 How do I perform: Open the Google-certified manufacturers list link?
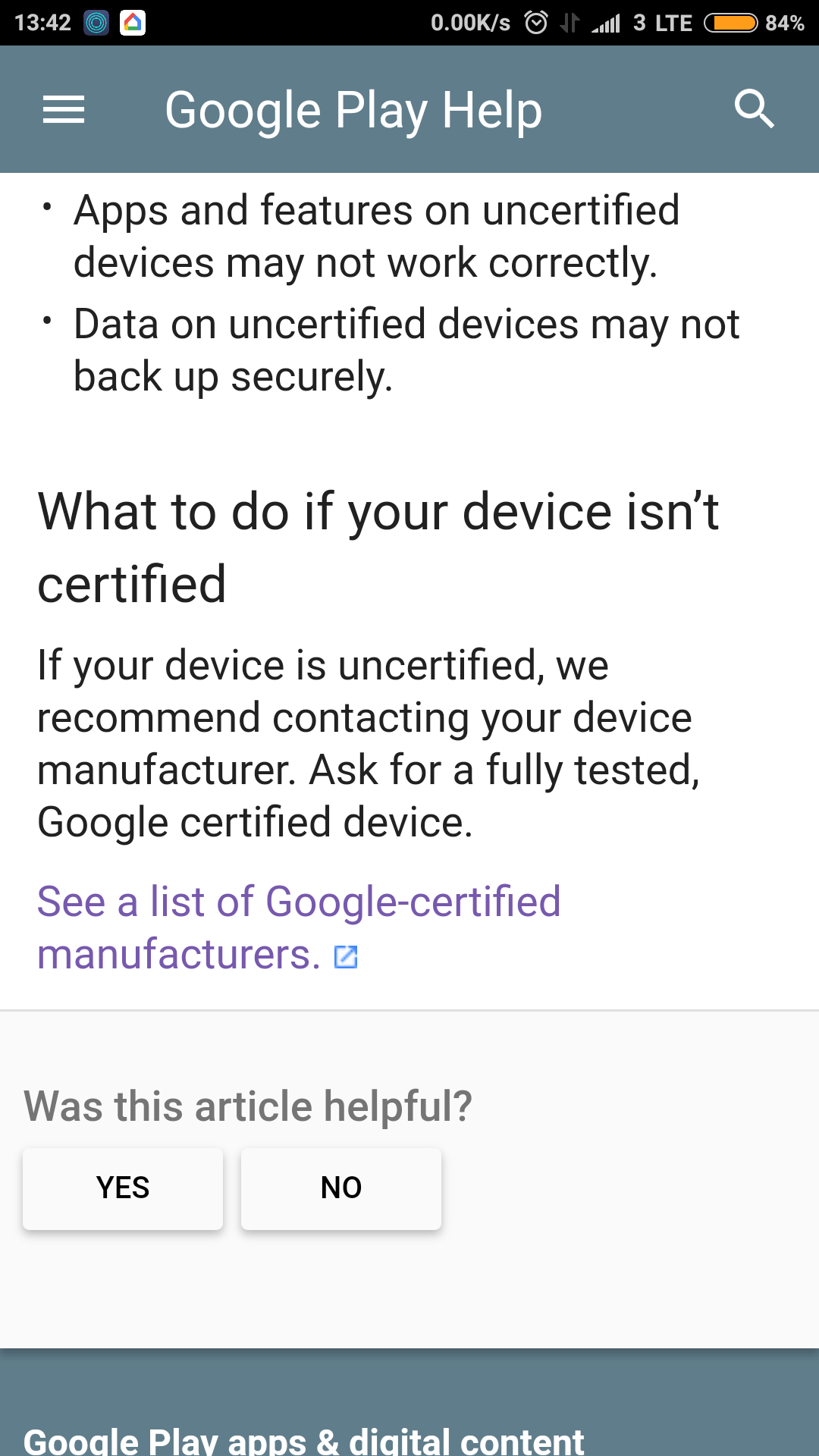pos(299,927)
